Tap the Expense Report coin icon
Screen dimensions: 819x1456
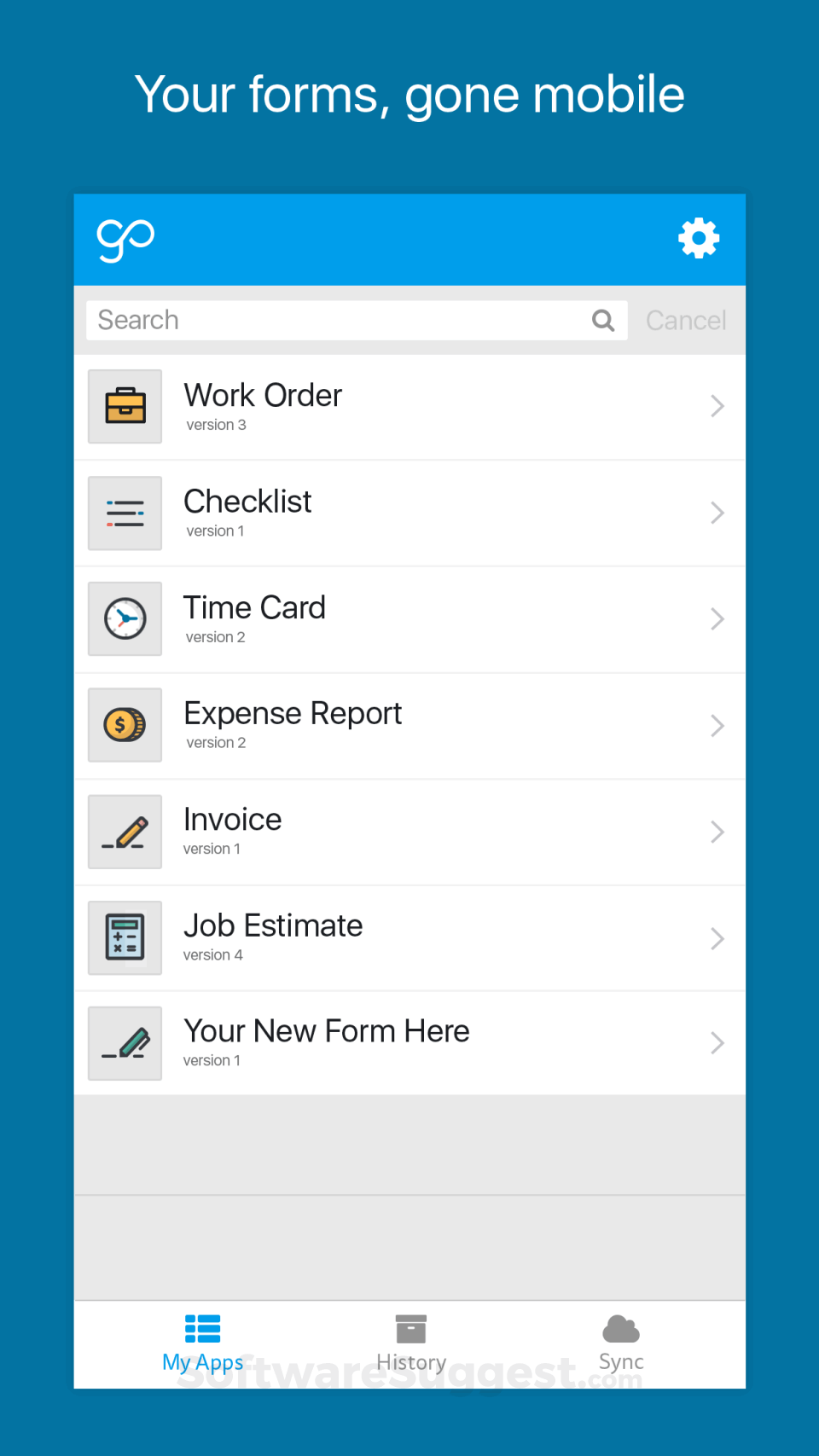(125, 725)
